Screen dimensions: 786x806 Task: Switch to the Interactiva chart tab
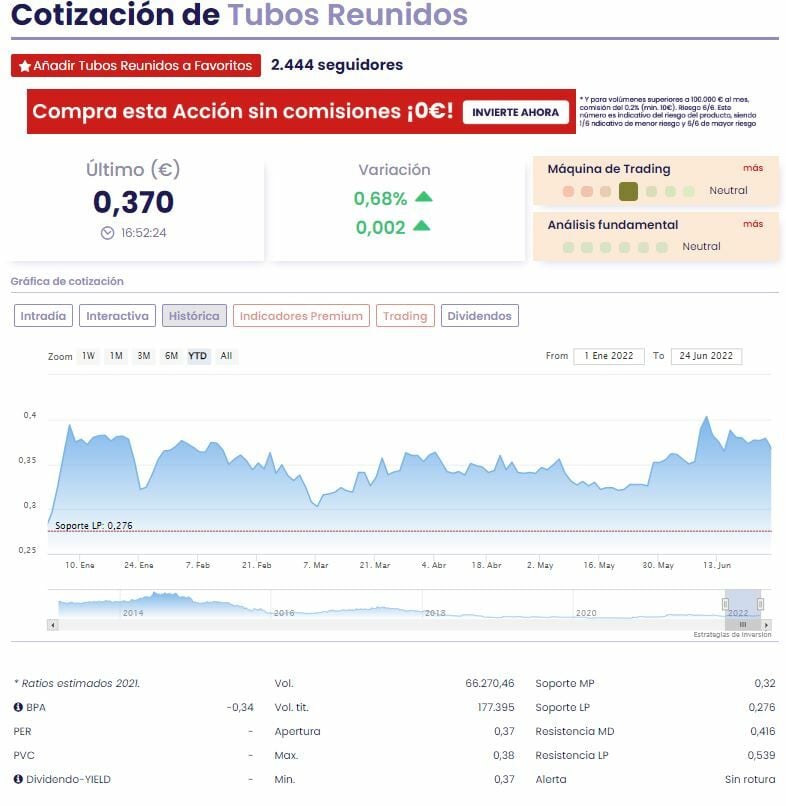coord(117,316)
